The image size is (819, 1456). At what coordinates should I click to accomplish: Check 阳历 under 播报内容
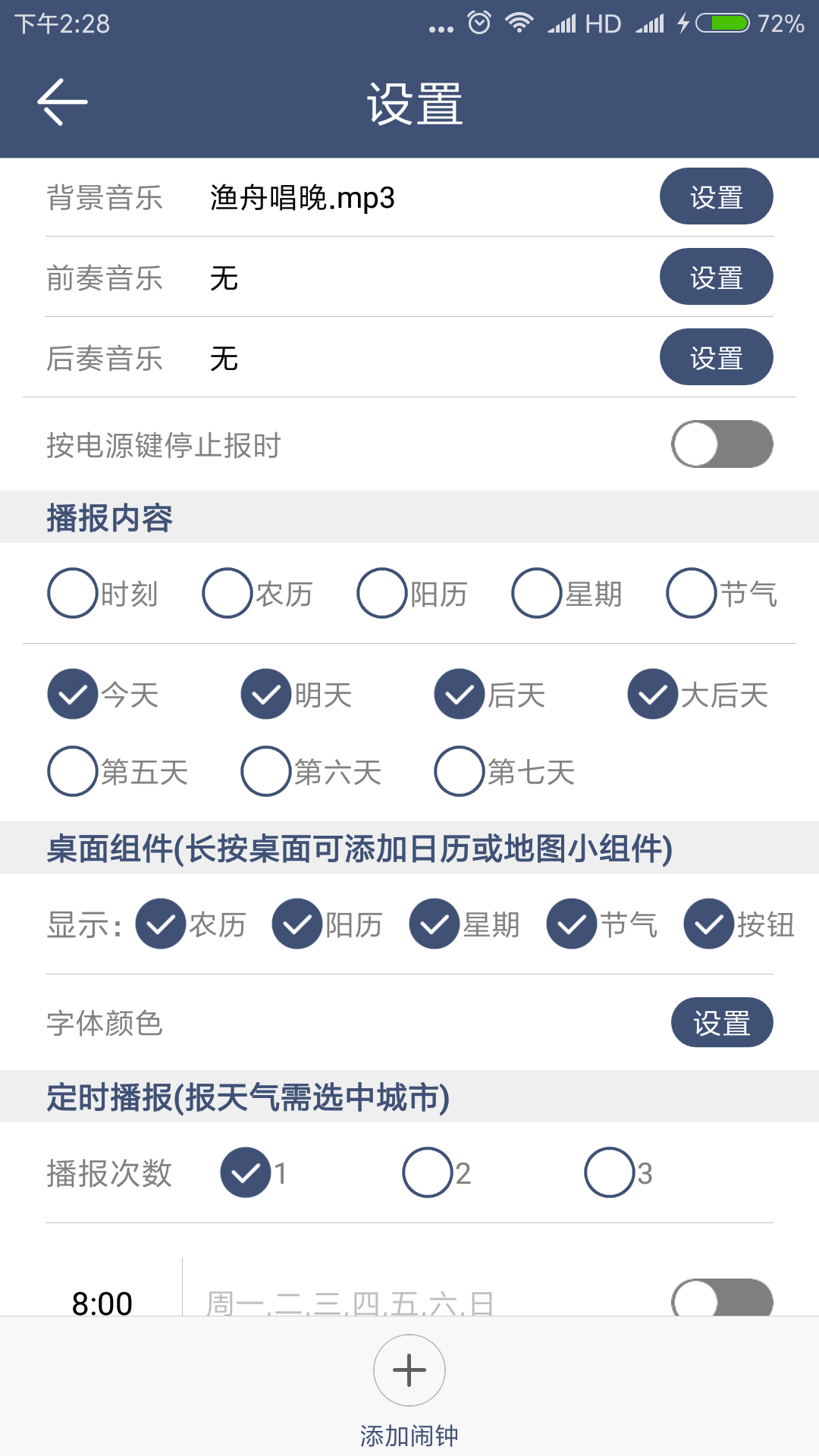pos(382,595)
